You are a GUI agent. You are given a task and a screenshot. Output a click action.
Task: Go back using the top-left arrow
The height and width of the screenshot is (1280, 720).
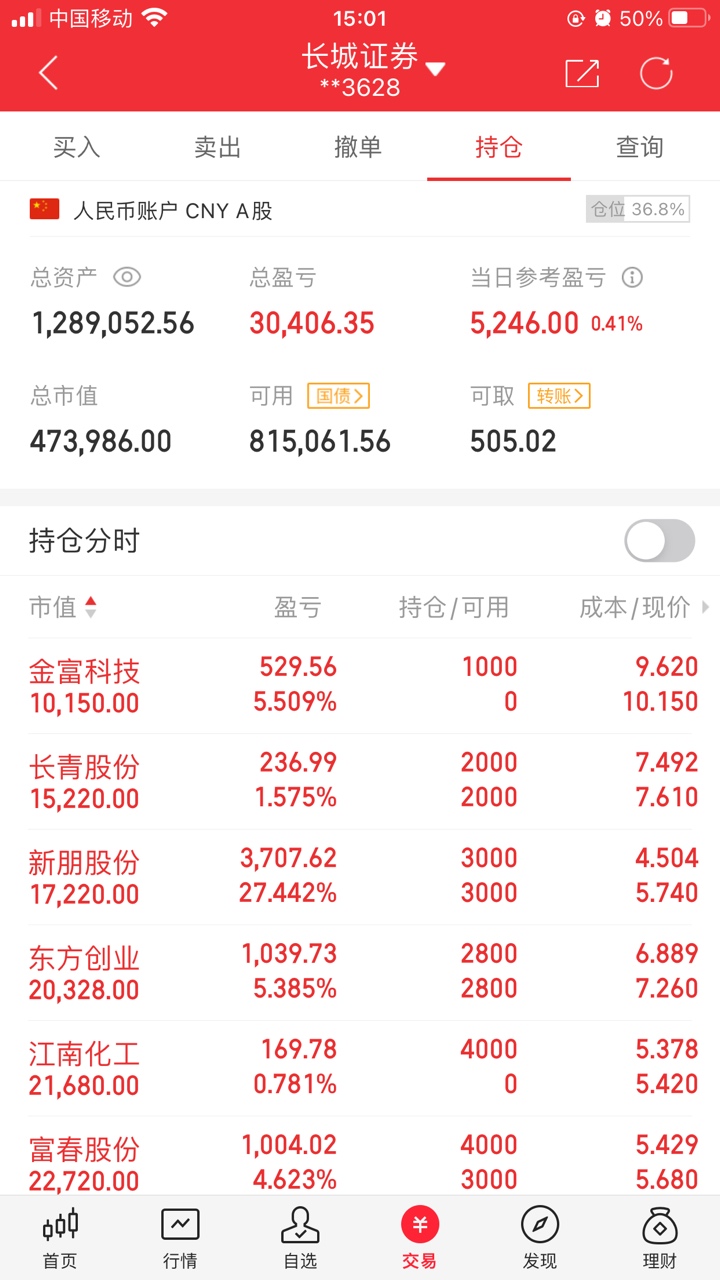click(x=48, y=73)
